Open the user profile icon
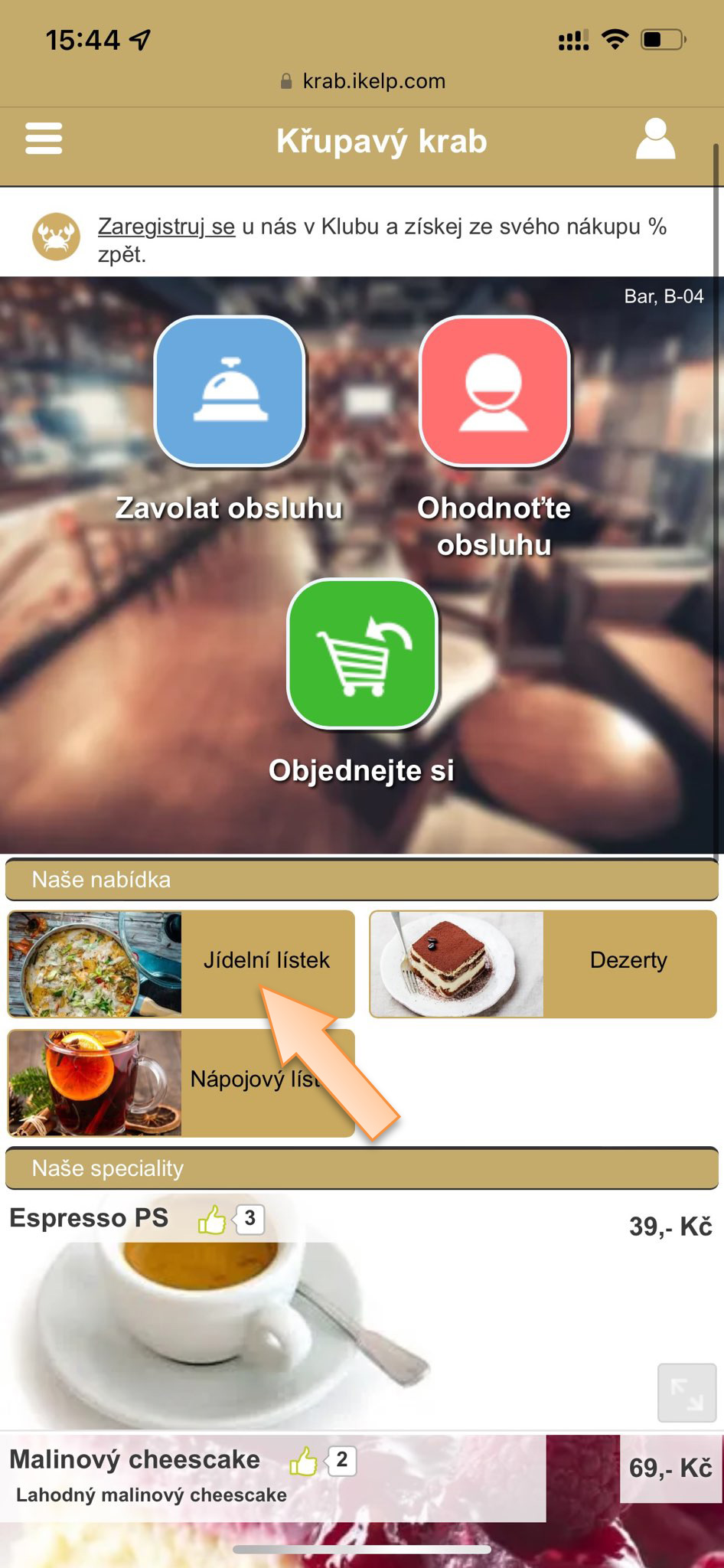This screenshot has width=724, height=1568. click(x=655, y=139)
